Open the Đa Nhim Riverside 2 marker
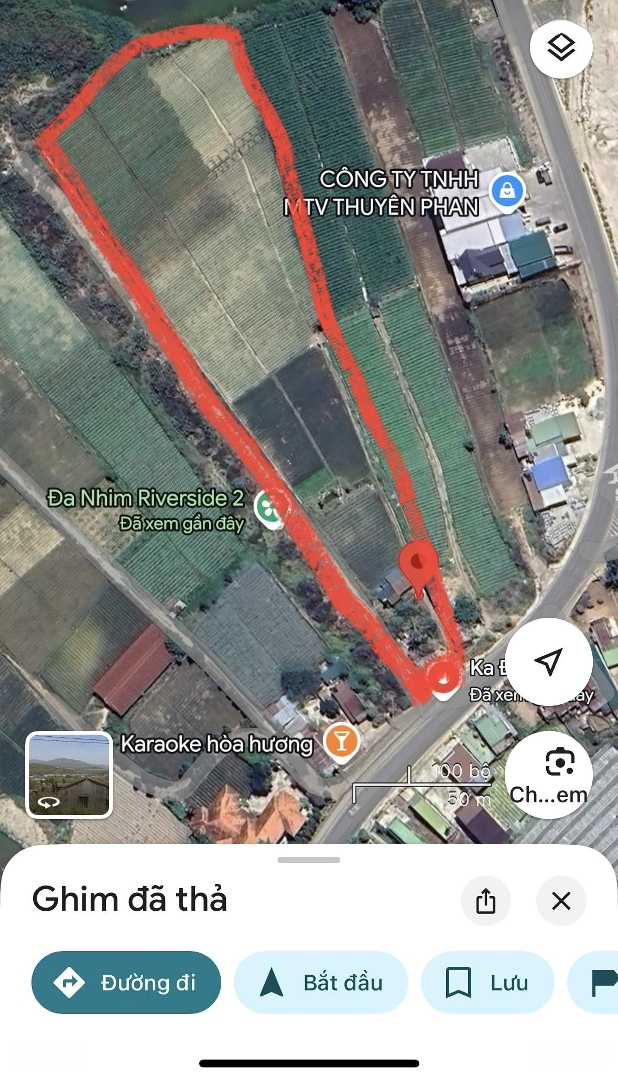Image resolution: width=618 pixels, height=1080 pixels. pos(269,507)
